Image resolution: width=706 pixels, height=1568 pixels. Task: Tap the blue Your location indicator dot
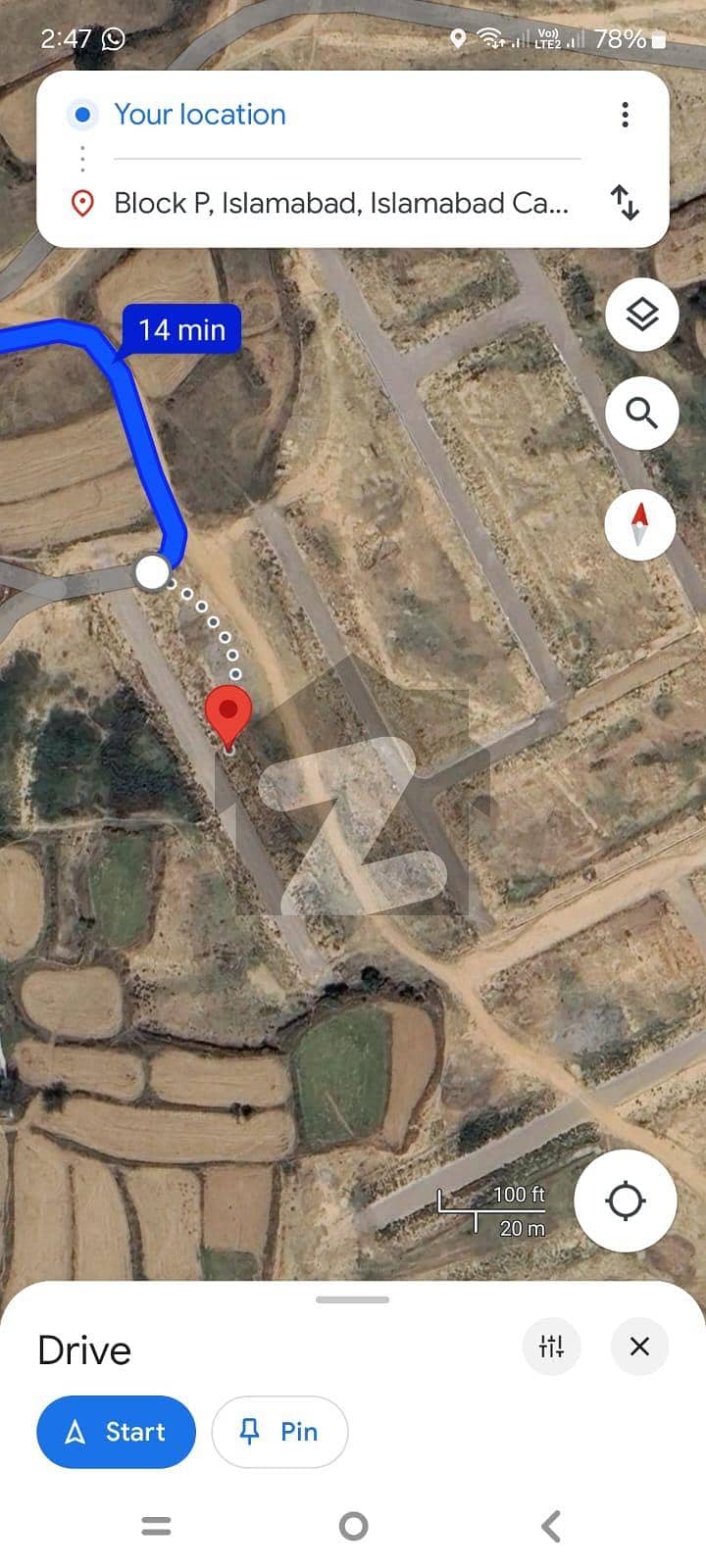pos(83,115)
